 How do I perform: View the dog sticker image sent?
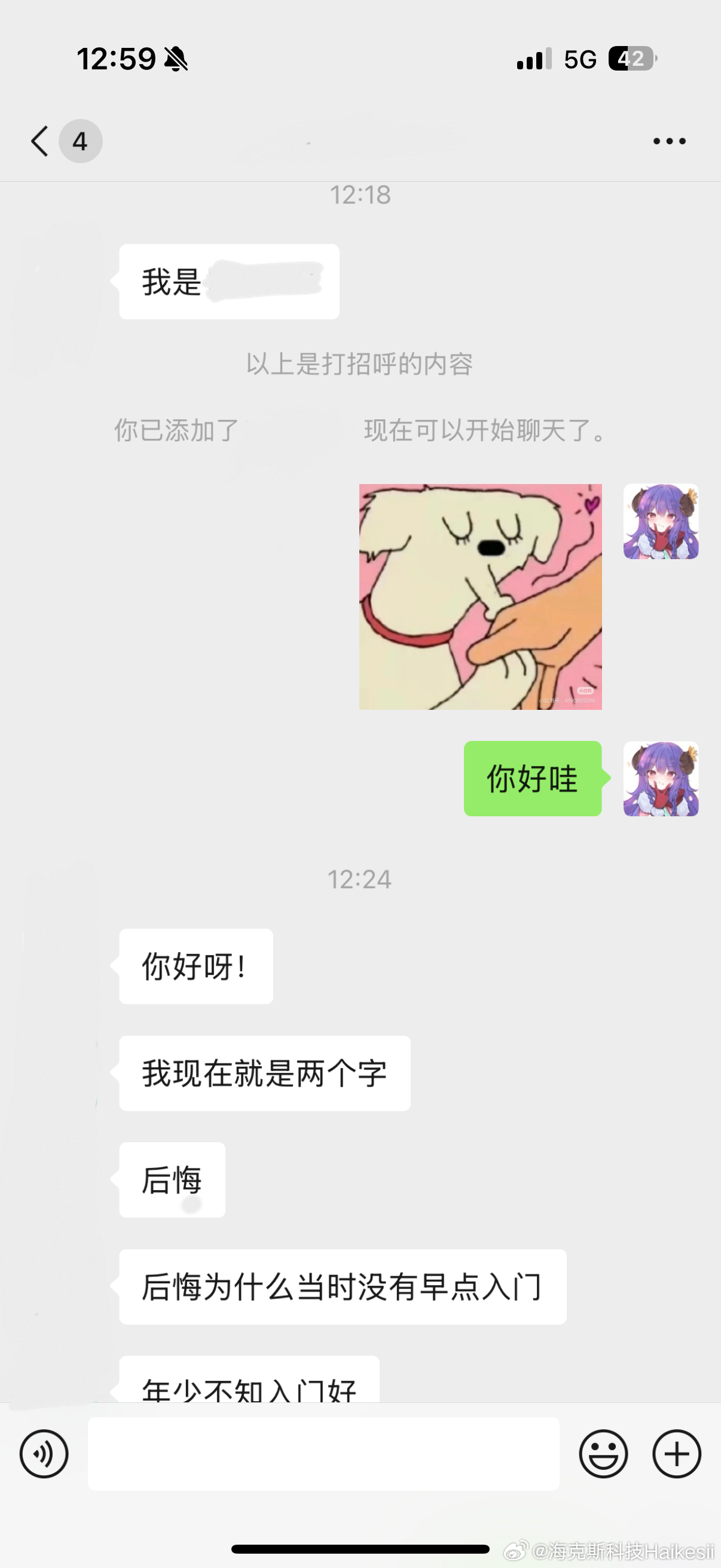(x=480, y=597)
